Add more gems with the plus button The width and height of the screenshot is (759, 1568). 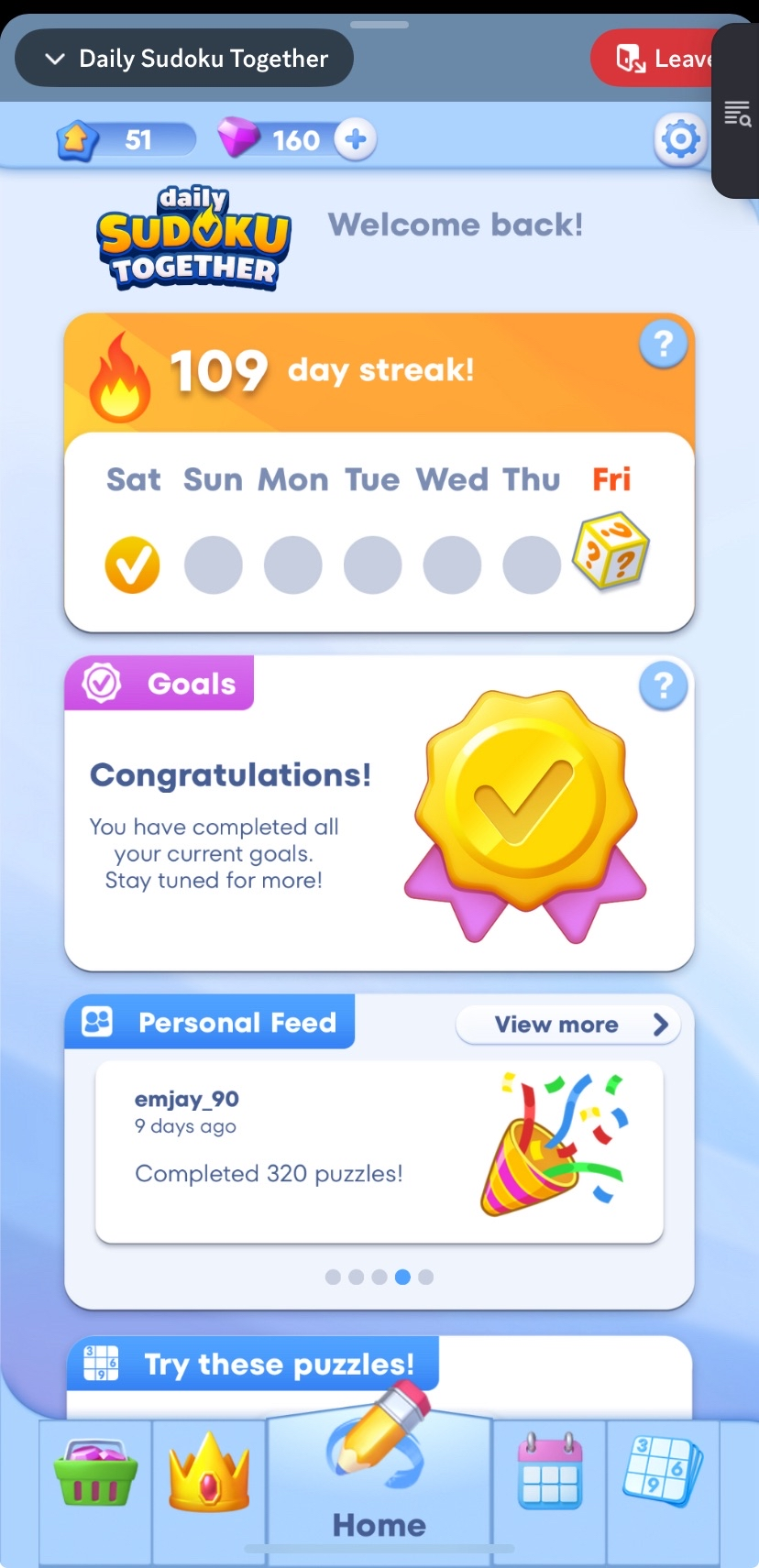[356, 139]
